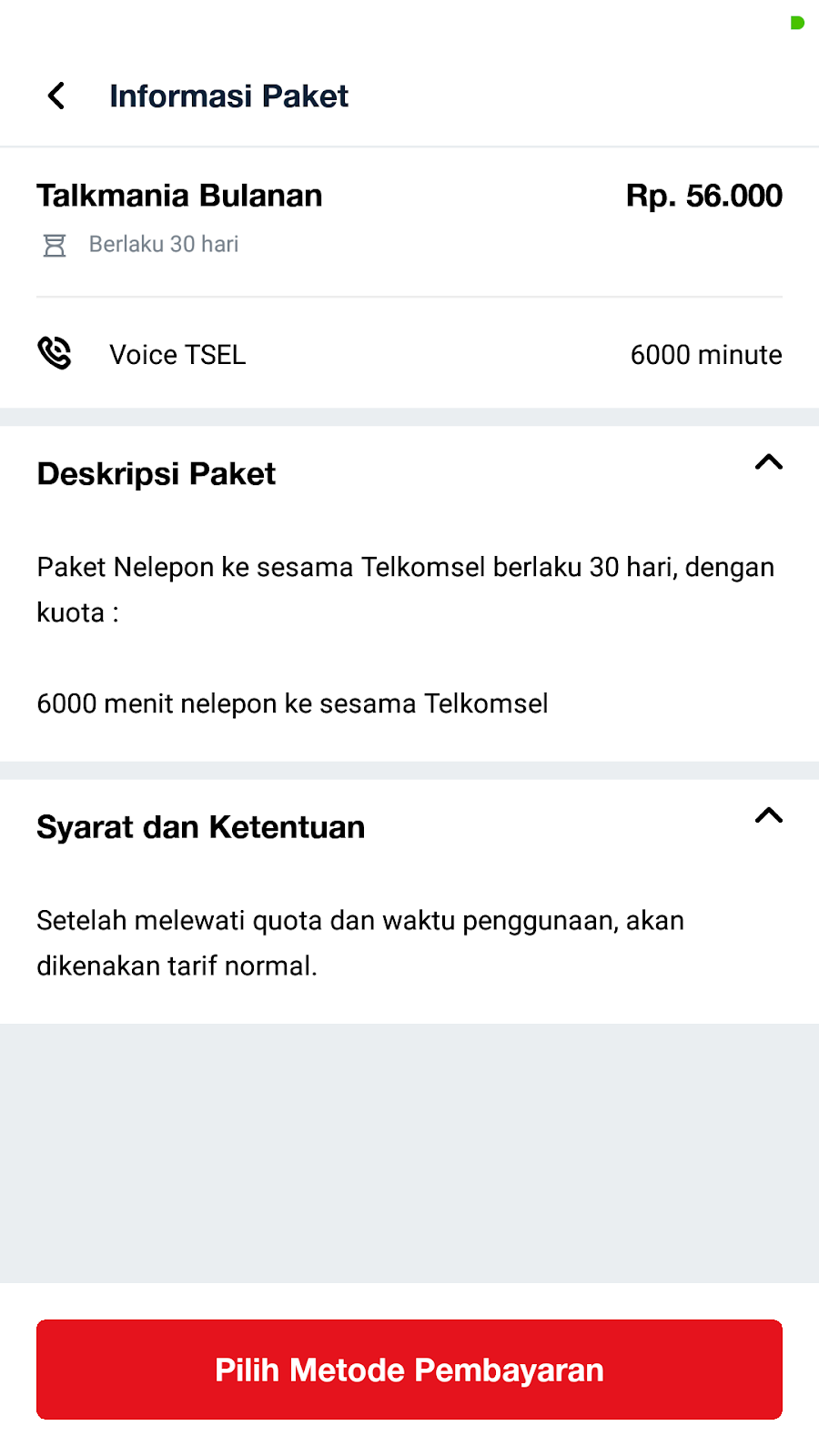Go back from Informasi Paket
The height and width of the screenshot is (1456, 819).
coord(56,96)
